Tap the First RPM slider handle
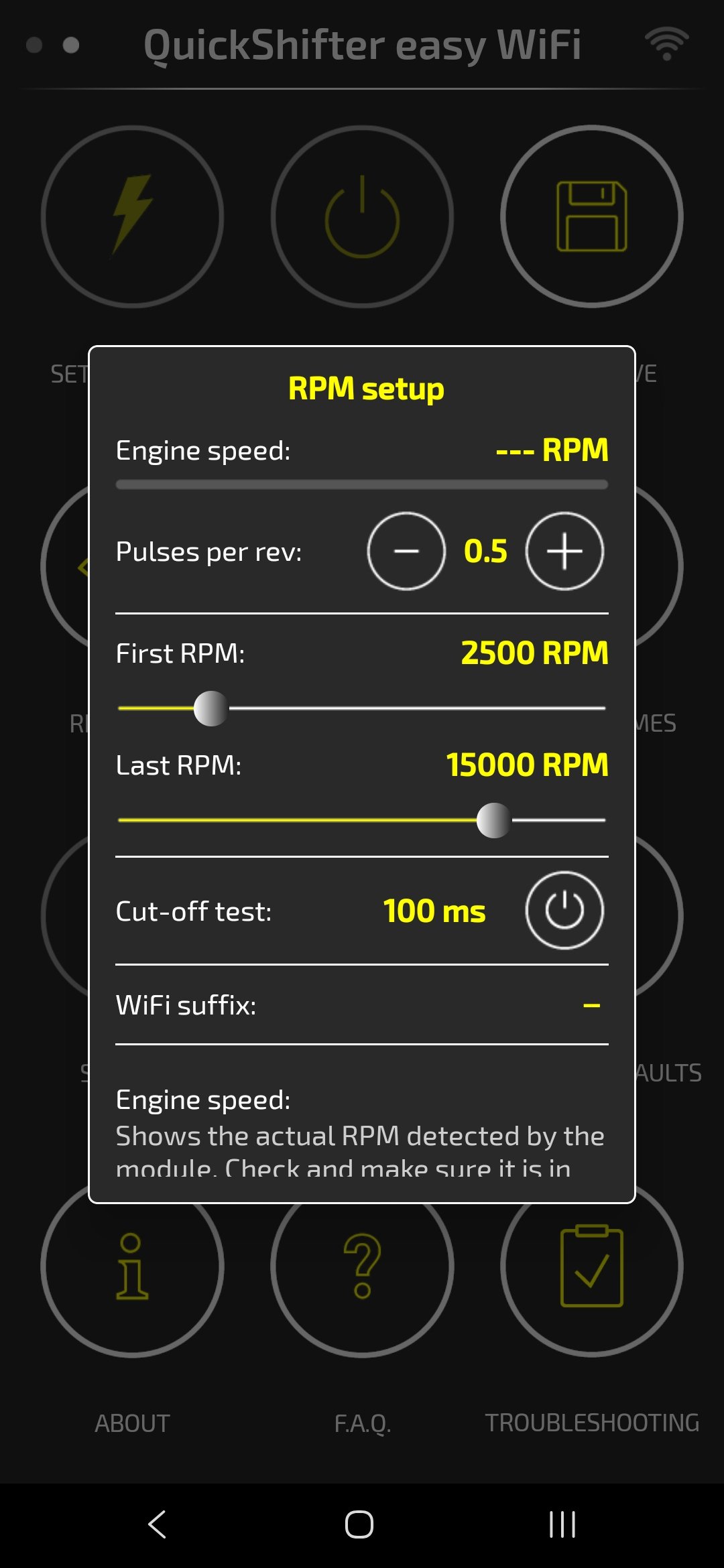The width and height of the screenshot is (724, 1568). pos(211,708)
